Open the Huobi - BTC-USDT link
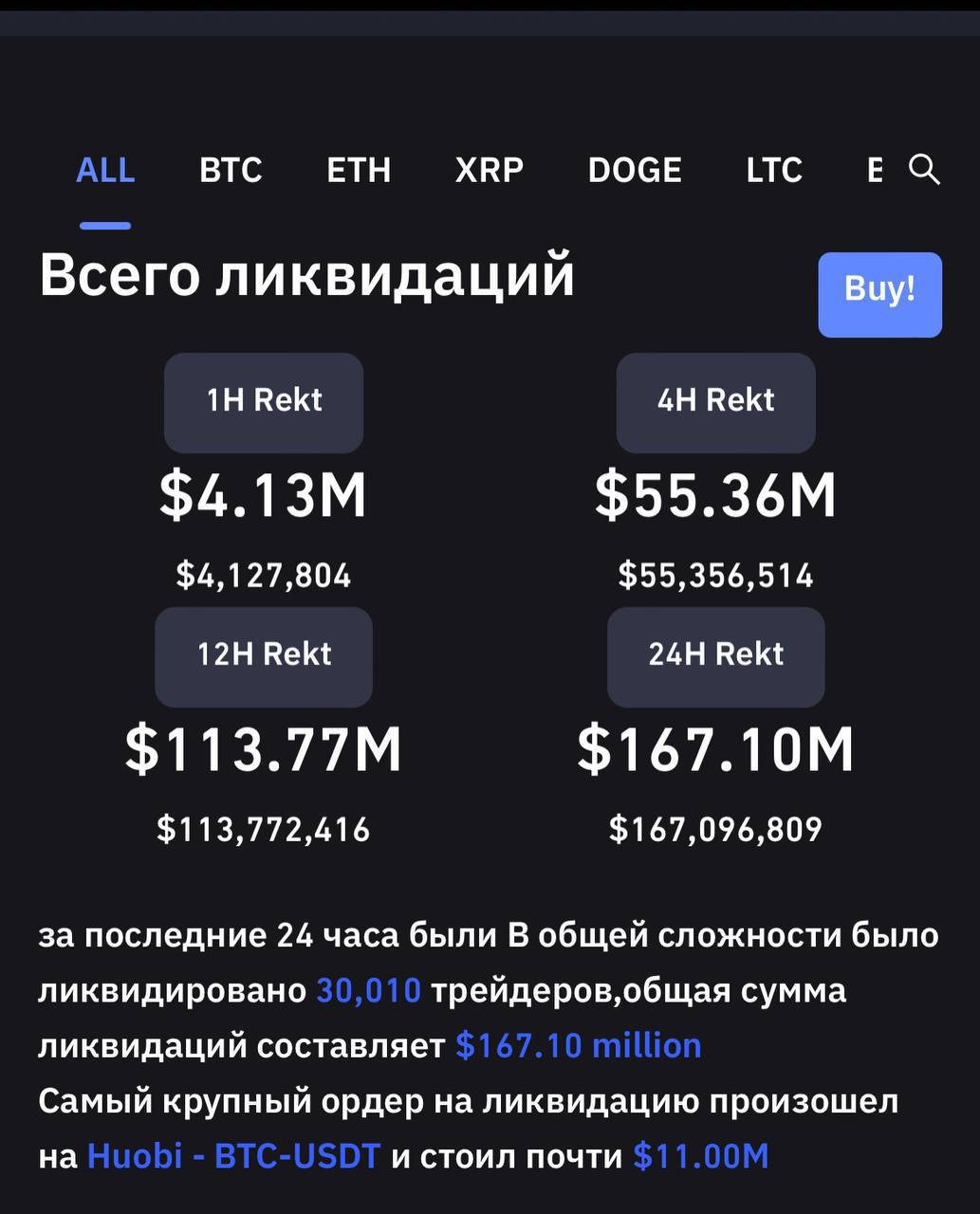Screen dimensions: 980x1214 click(233, 1156)
